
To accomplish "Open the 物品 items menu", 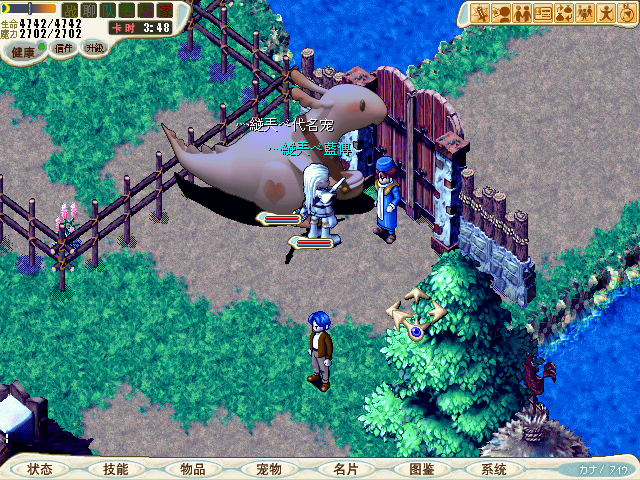I will point(193,468).
